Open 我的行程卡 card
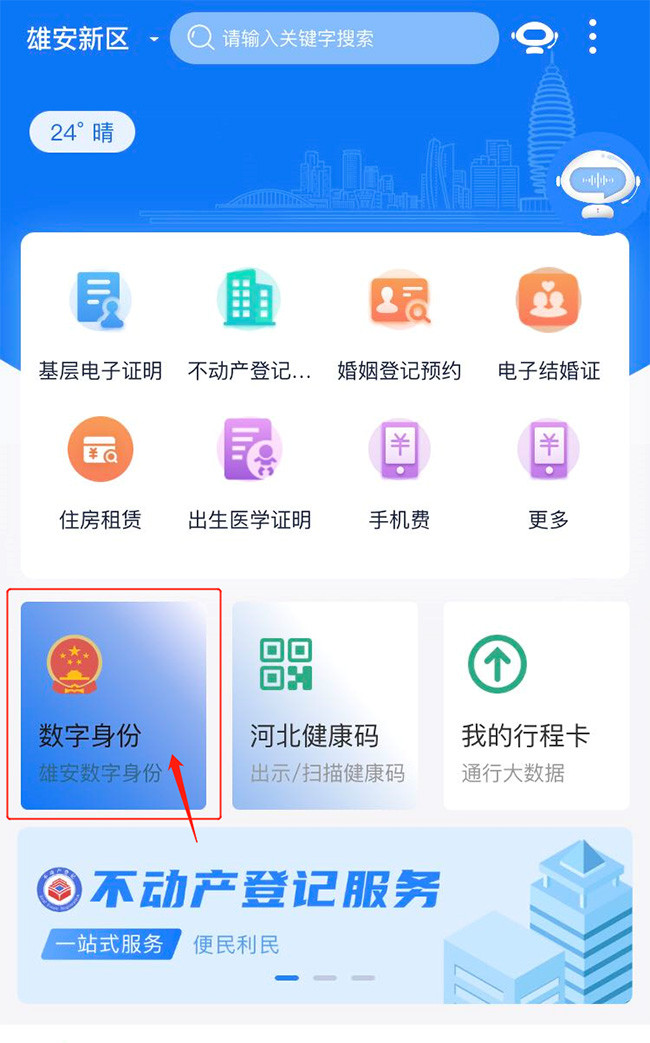This screenshot has width=650, height=1043. 536,705
